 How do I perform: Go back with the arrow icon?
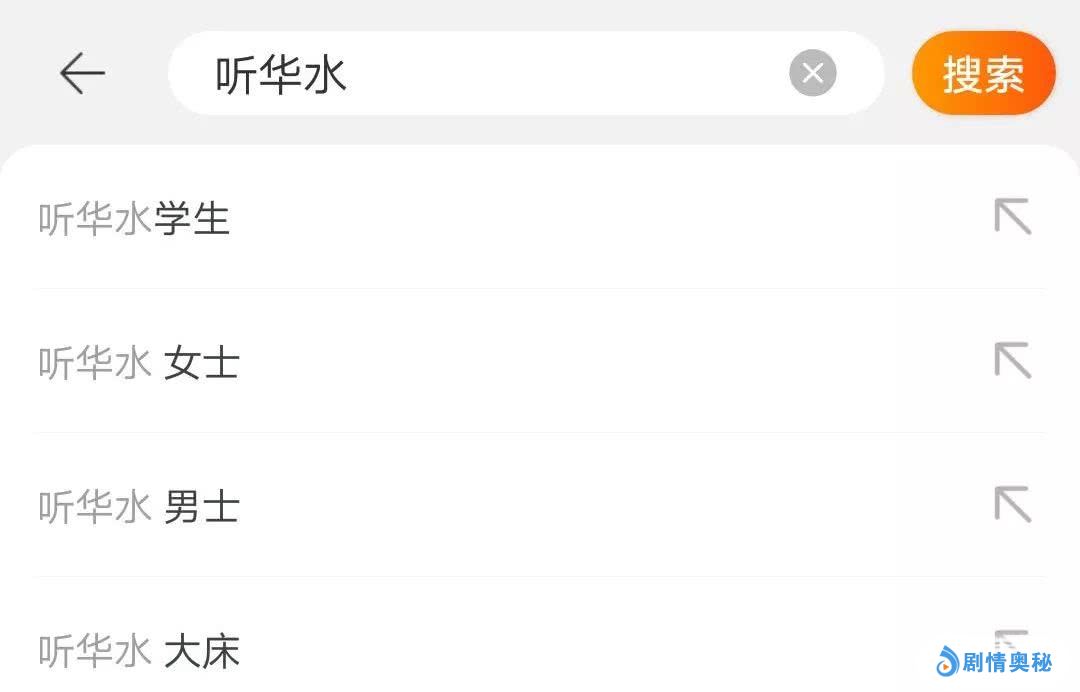pyautogui.click(x=82, y=74)
